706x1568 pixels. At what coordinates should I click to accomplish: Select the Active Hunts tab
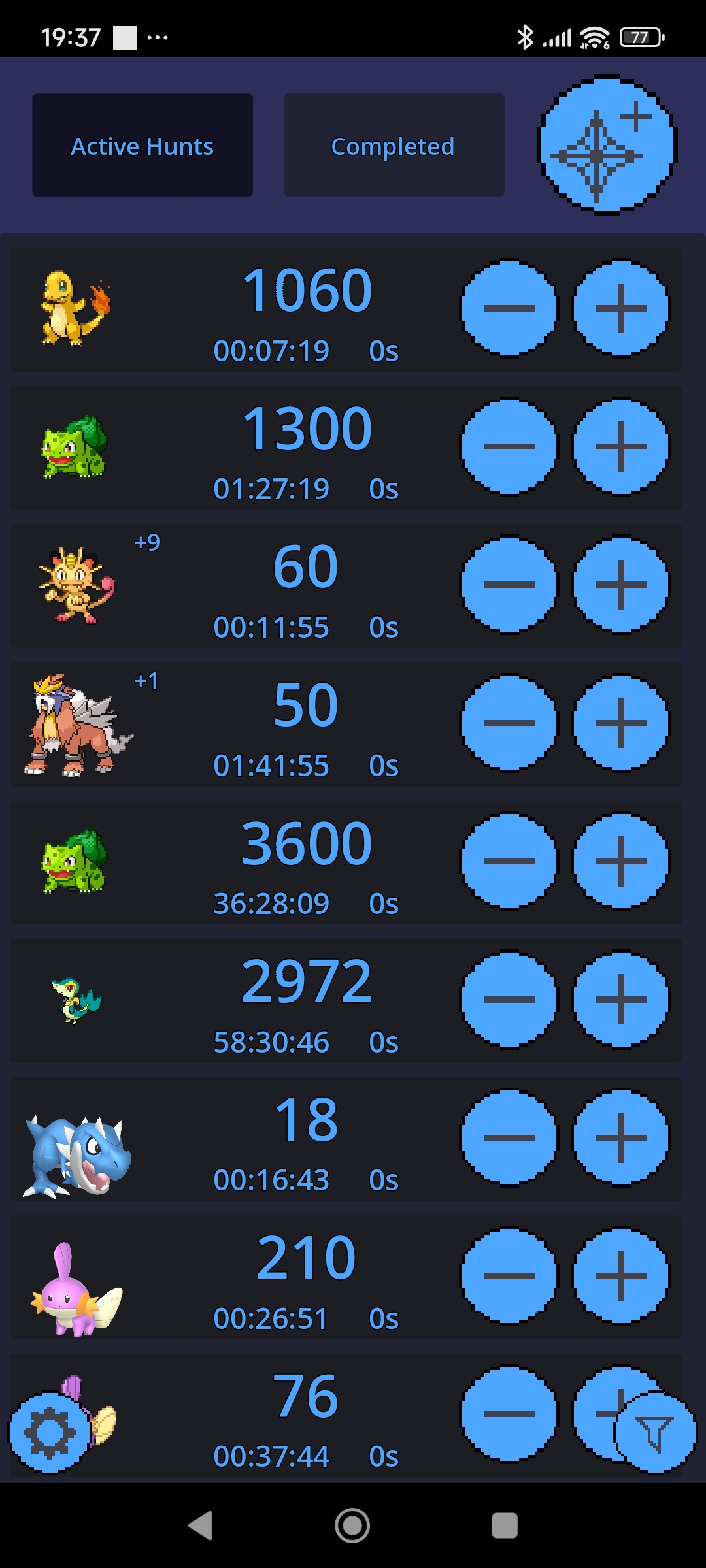[143, 145]
